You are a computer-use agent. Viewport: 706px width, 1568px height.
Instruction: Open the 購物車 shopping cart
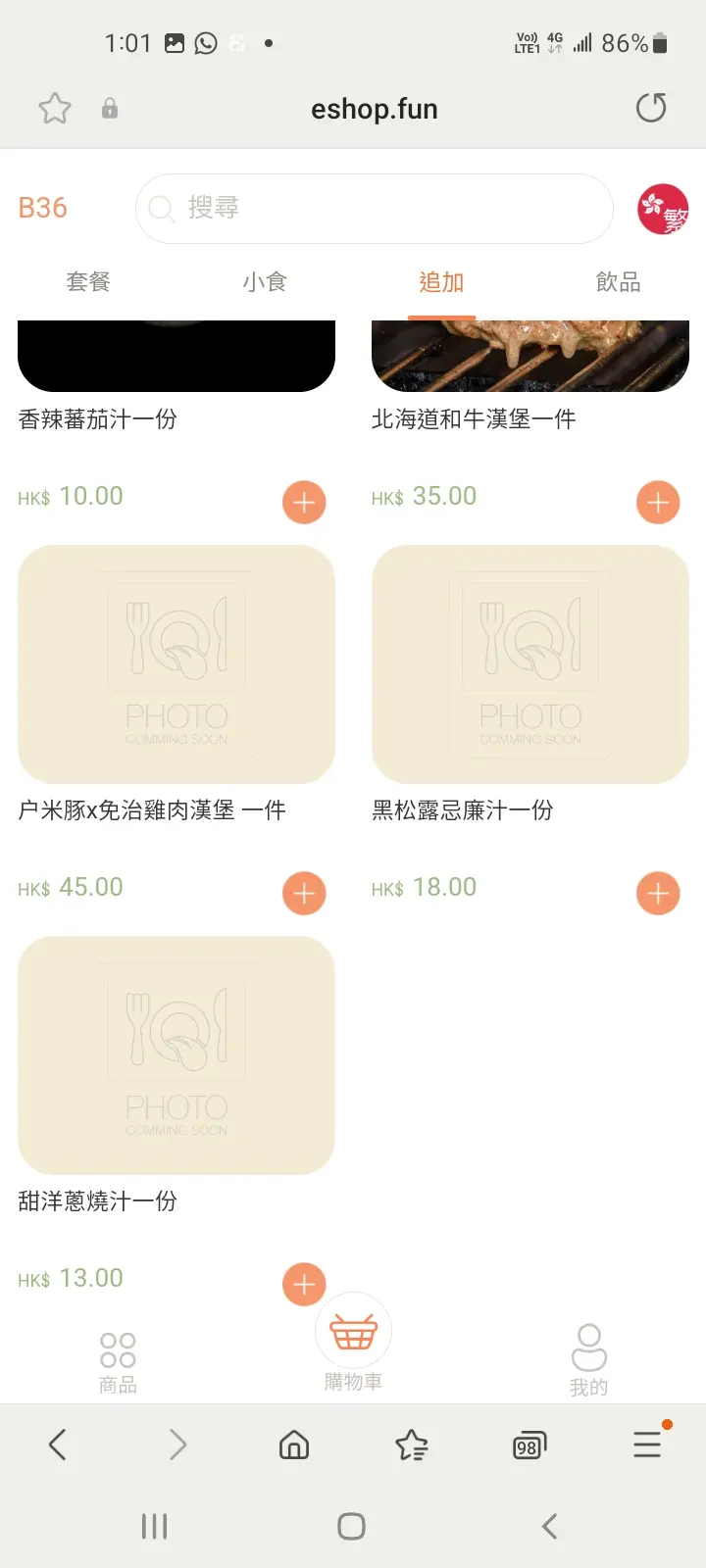pyautogui.click(x=353, y=1341)
